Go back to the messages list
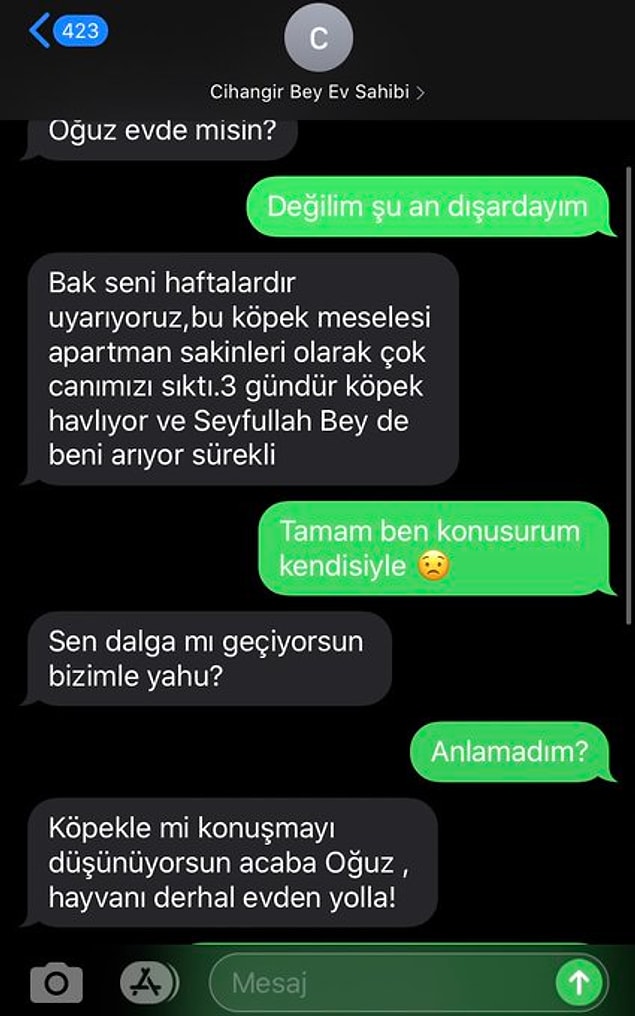This screenshot has height=1016, width=635. [x=68, y=30]
